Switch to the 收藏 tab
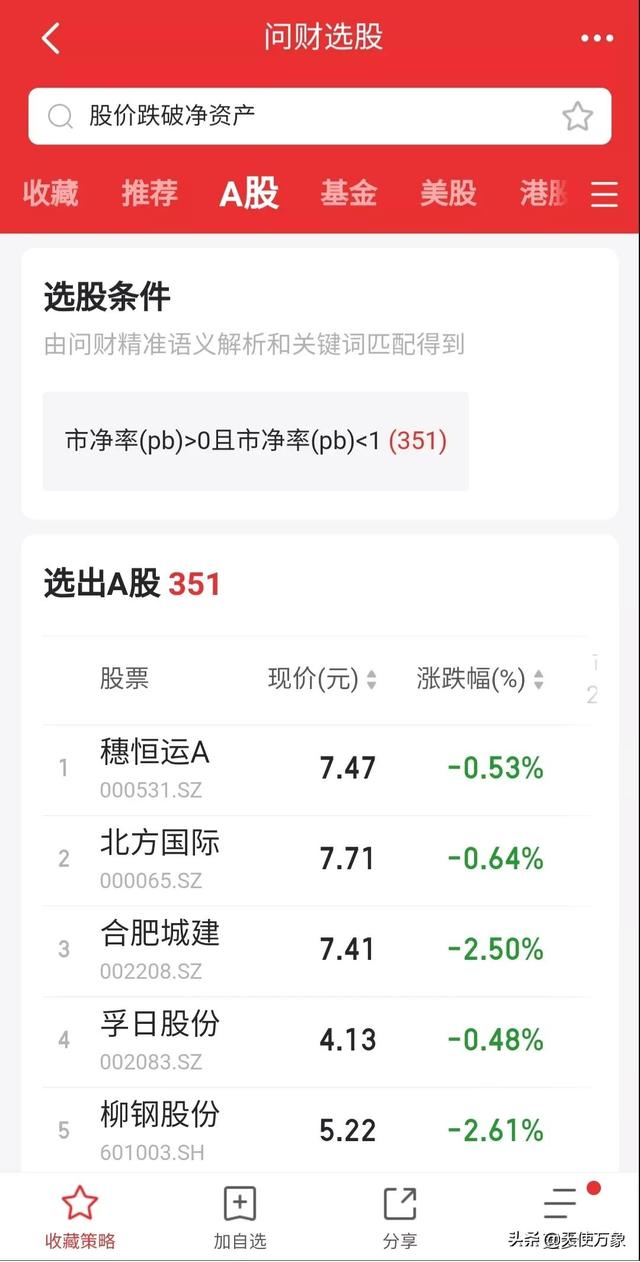The image size is (640, 1262). [50, 193]
